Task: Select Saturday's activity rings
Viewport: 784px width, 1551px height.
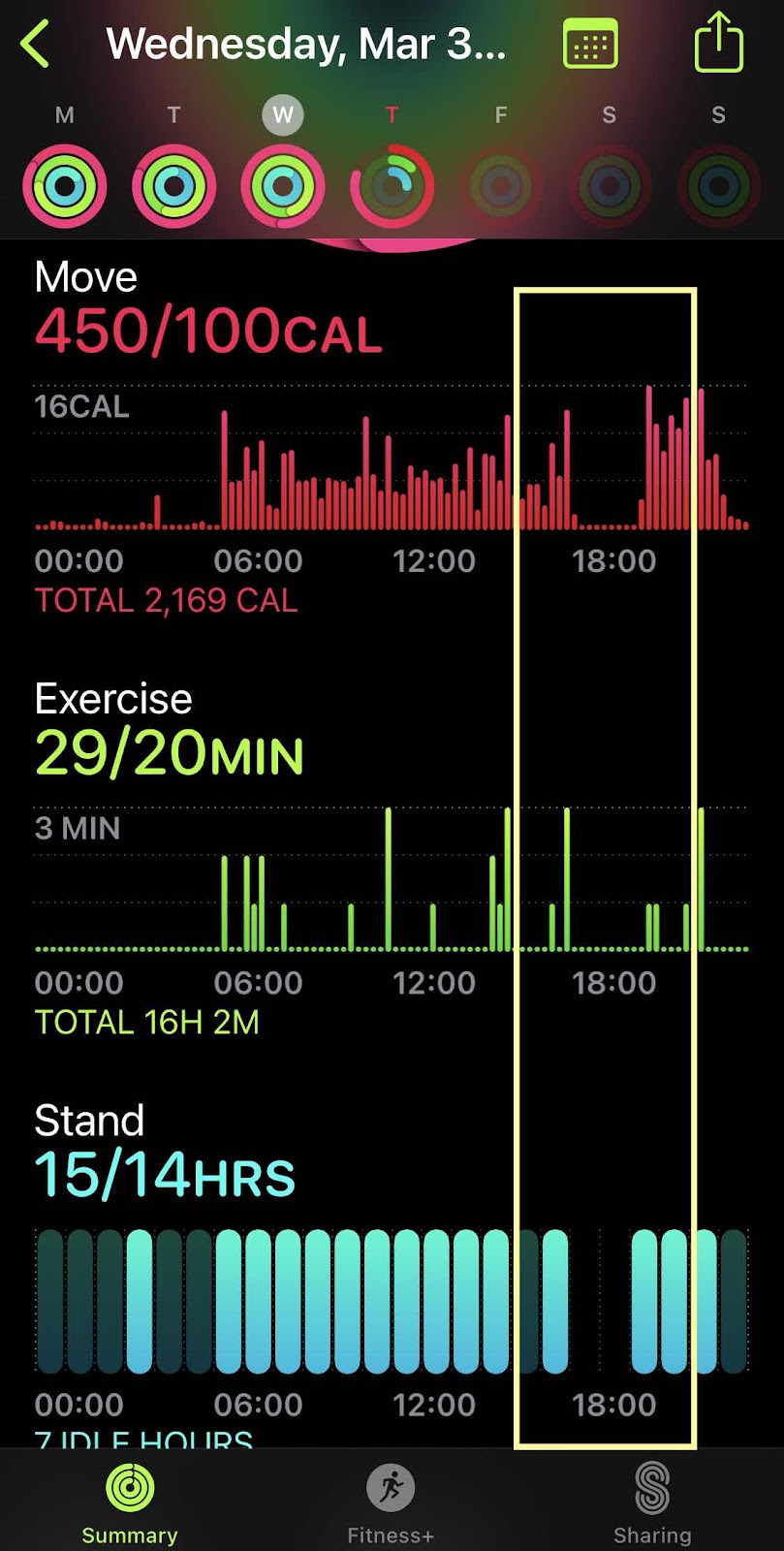Action: click(x=610, y=186)
